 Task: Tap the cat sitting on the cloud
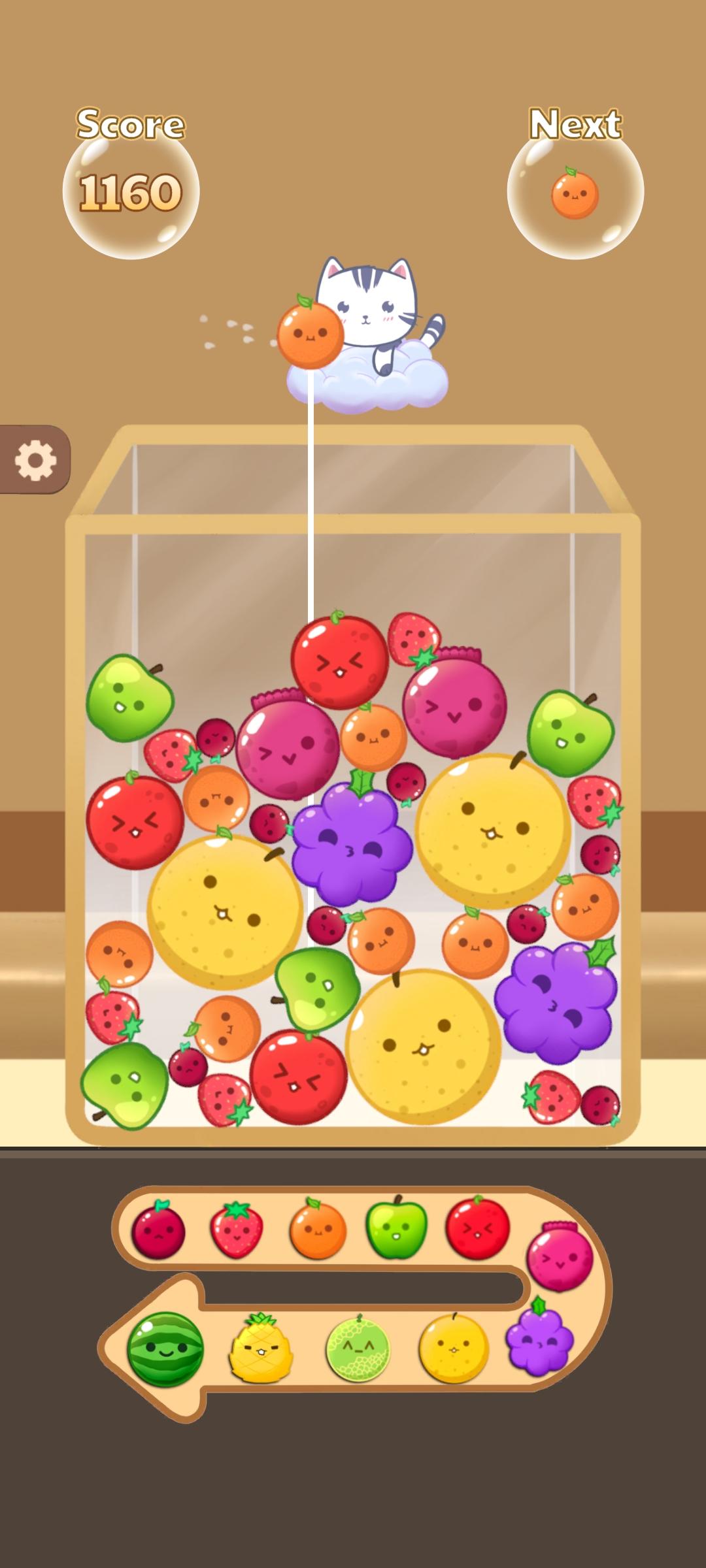pyautogui.click(x=369, y=307)
